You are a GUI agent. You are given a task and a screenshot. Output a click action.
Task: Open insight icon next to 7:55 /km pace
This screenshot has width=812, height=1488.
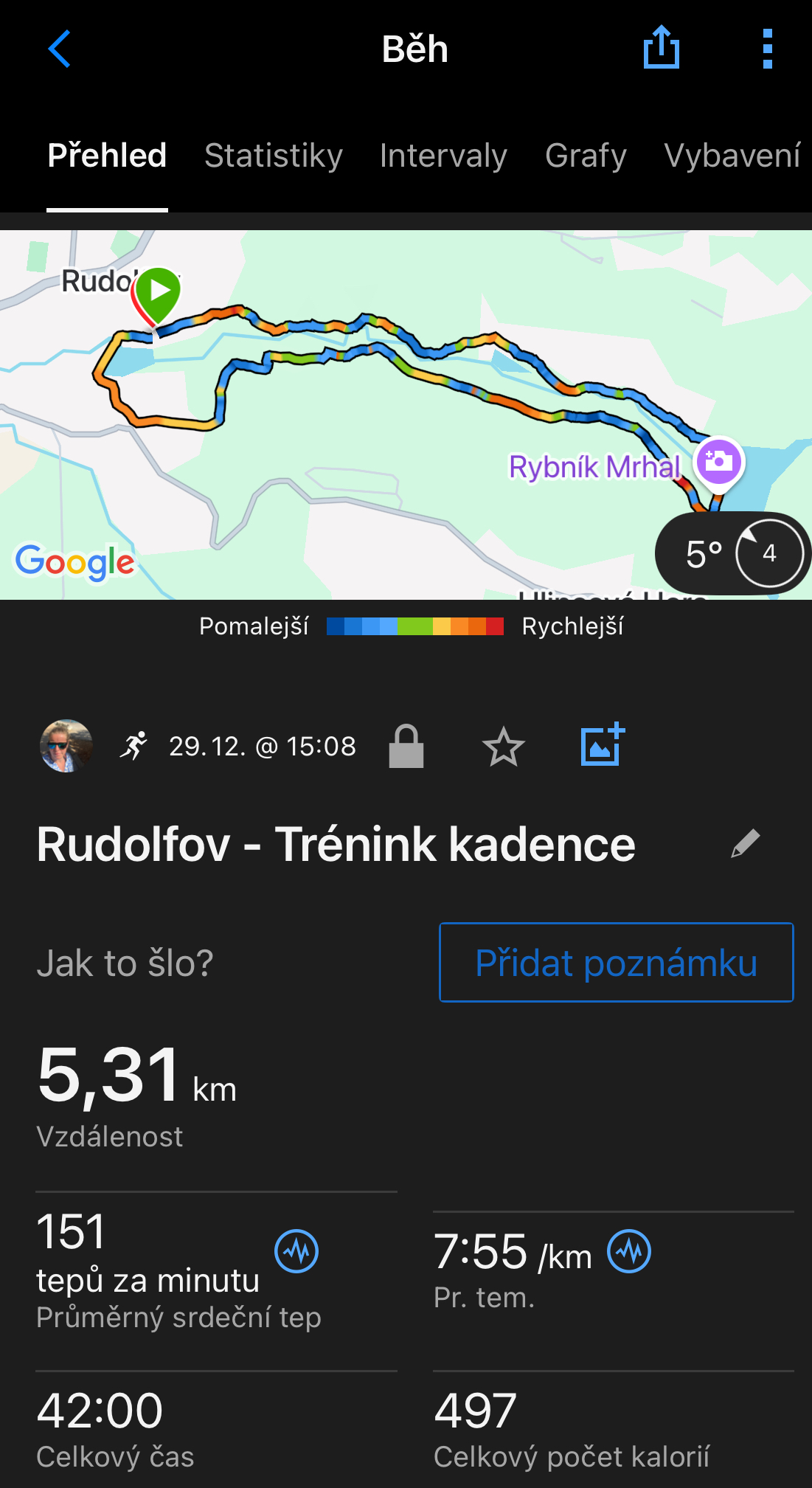pos(629,1251)
